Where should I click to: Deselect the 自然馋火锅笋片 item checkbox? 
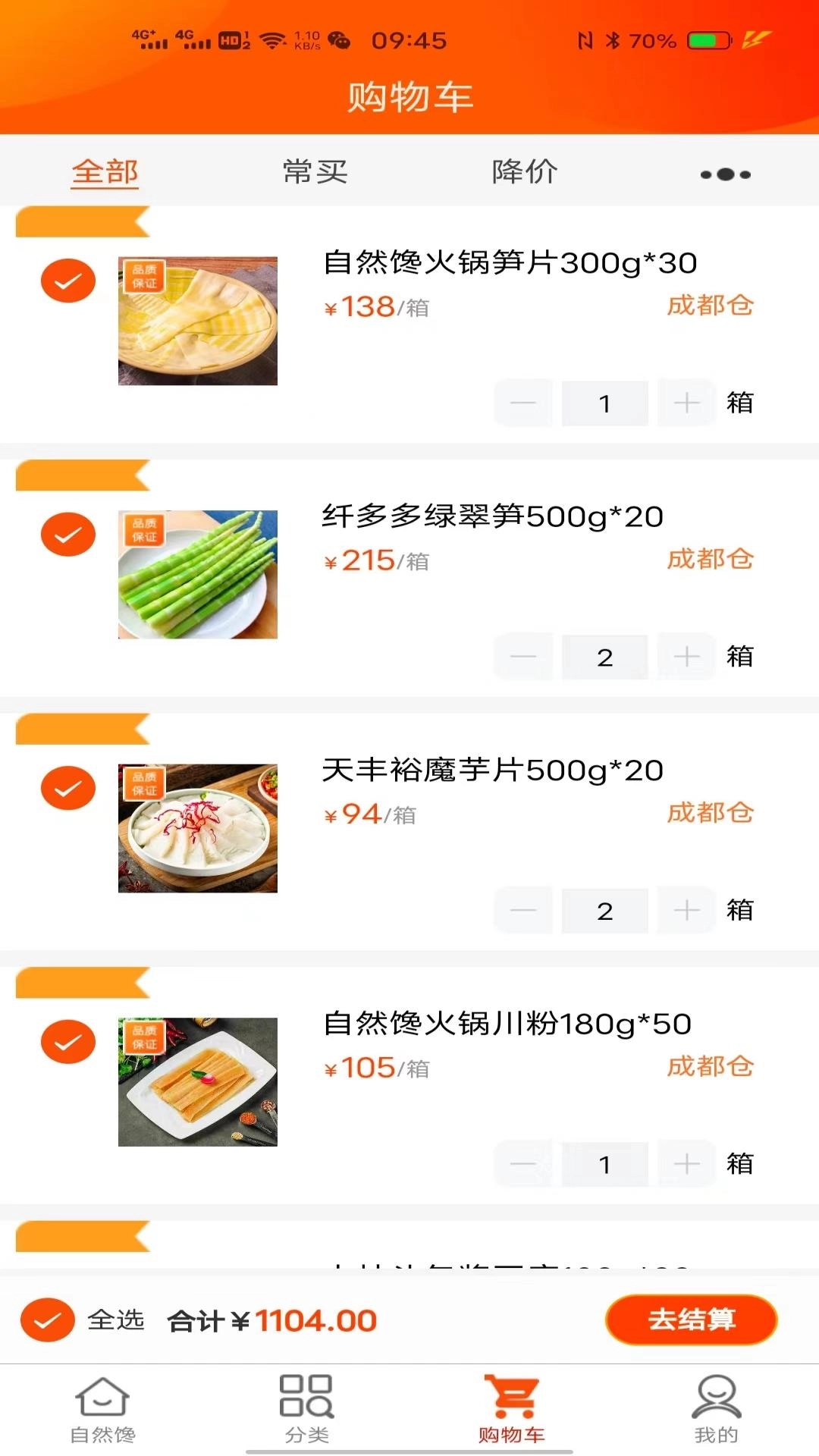coord(67,280)
